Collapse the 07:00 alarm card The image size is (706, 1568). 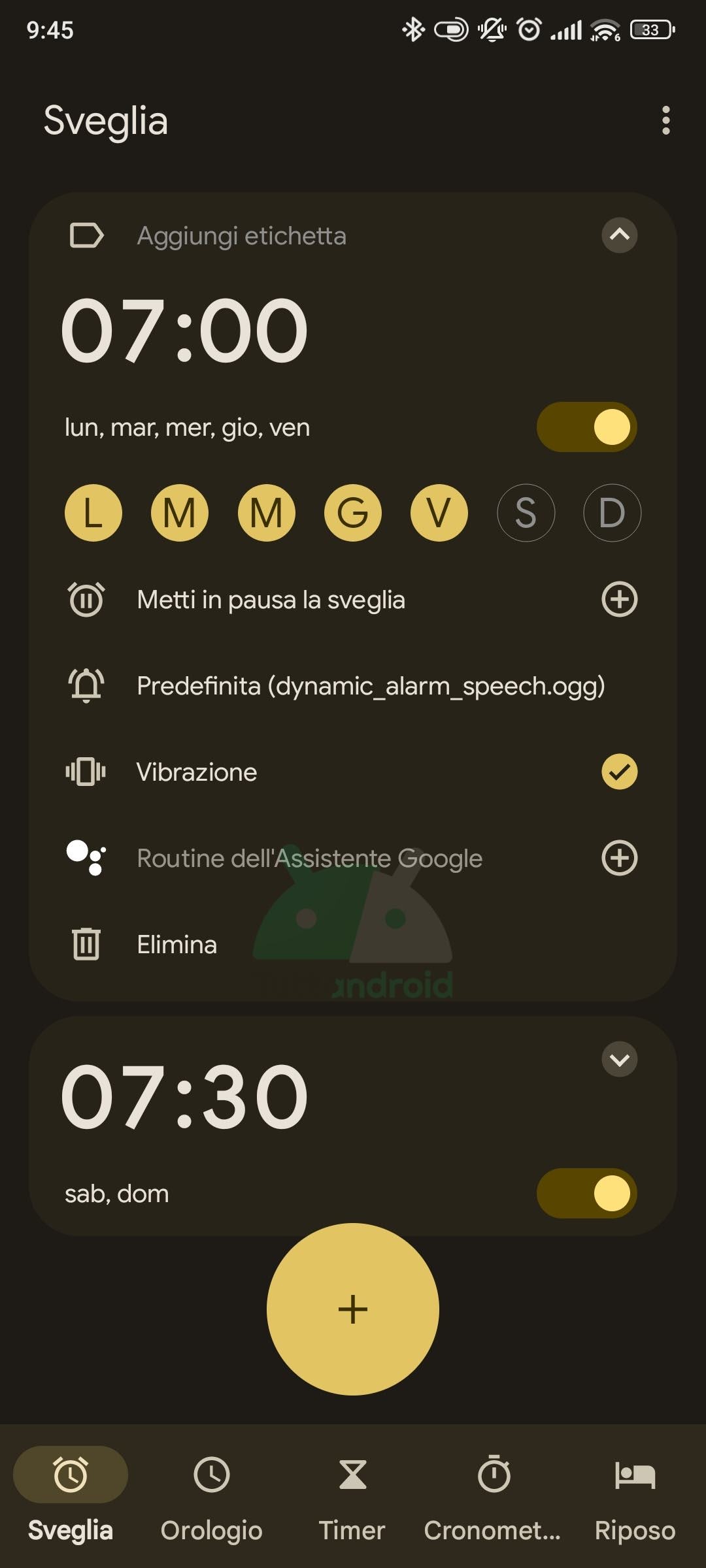pyautogui.click(x=619, y=235)
